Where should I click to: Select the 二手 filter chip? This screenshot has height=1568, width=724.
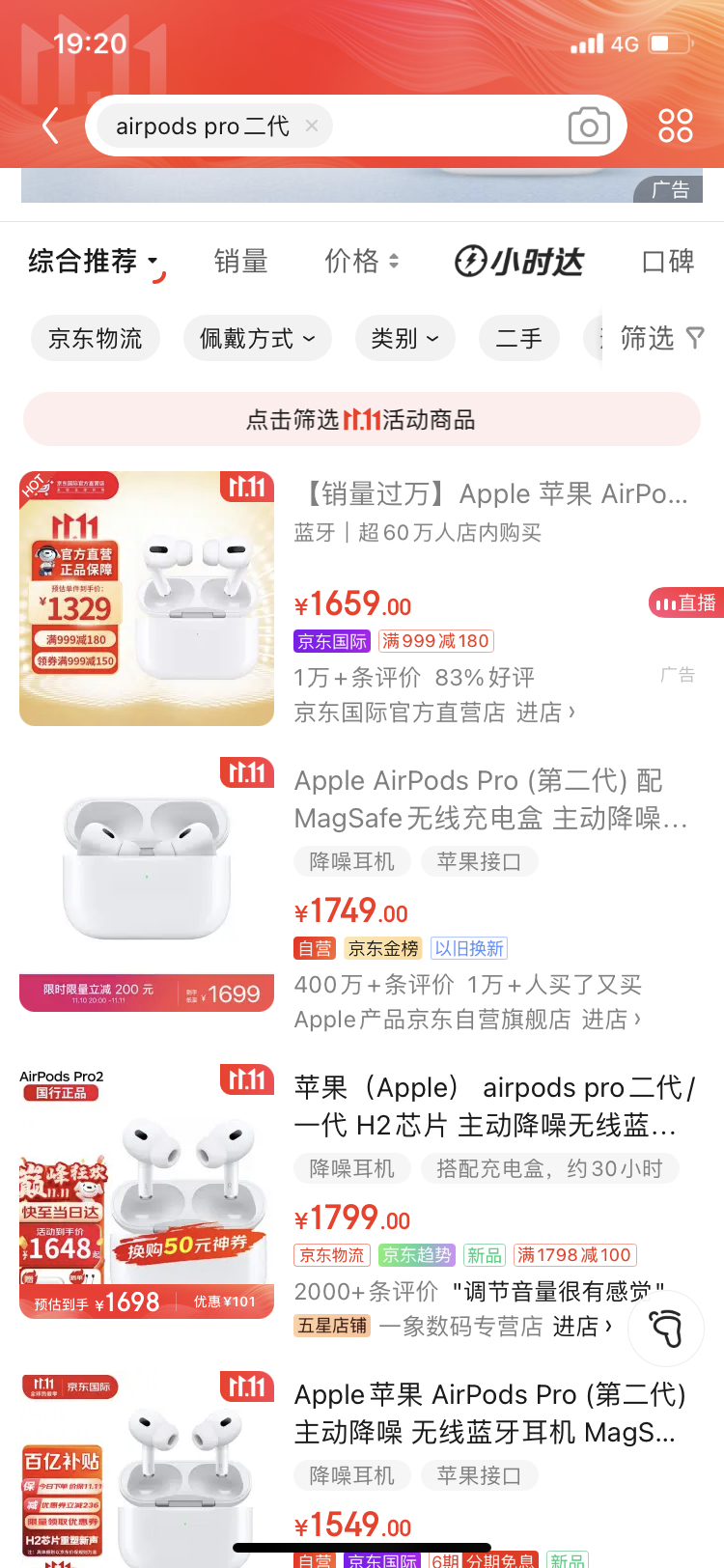tap(518, 339)
